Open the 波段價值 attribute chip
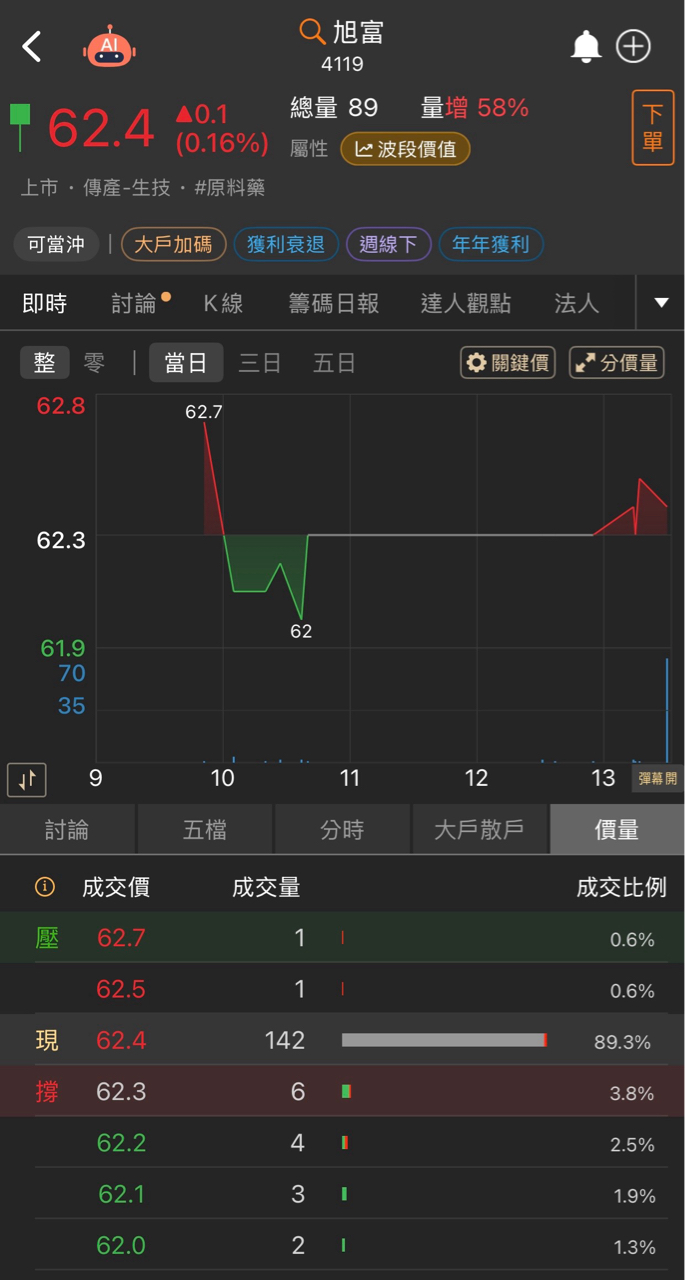 pyautogui.click(x=405, y=149)
